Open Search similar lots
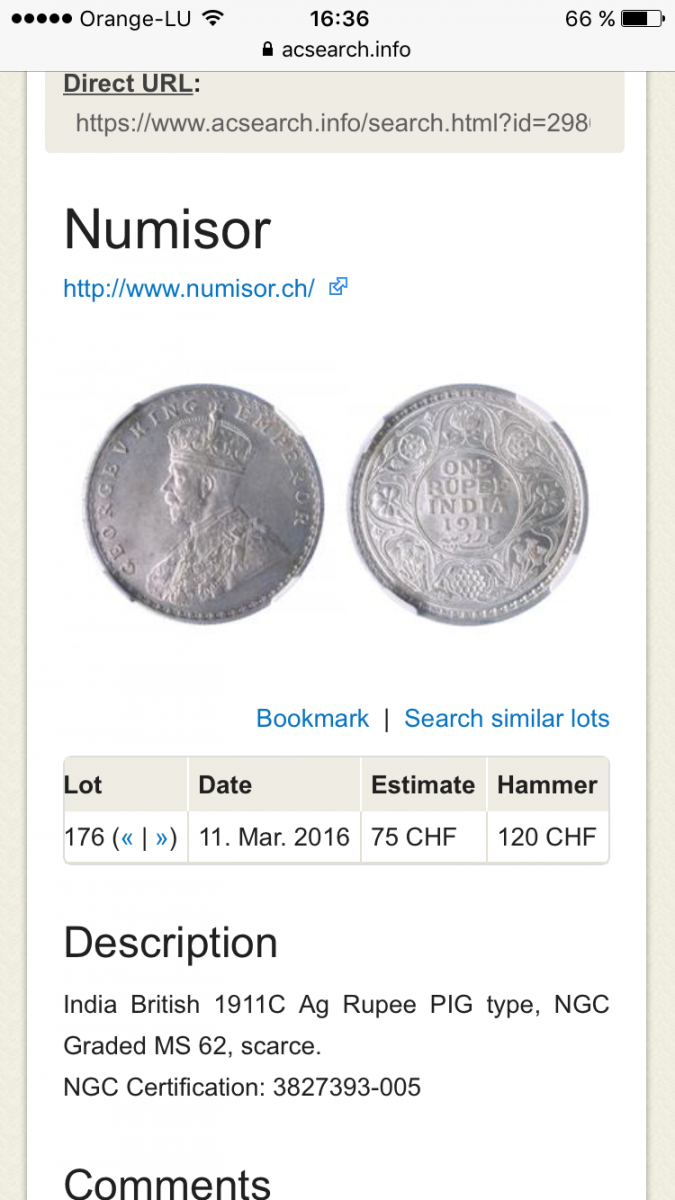This screenshot has width=675, height=1200. (x=506, y=718)
